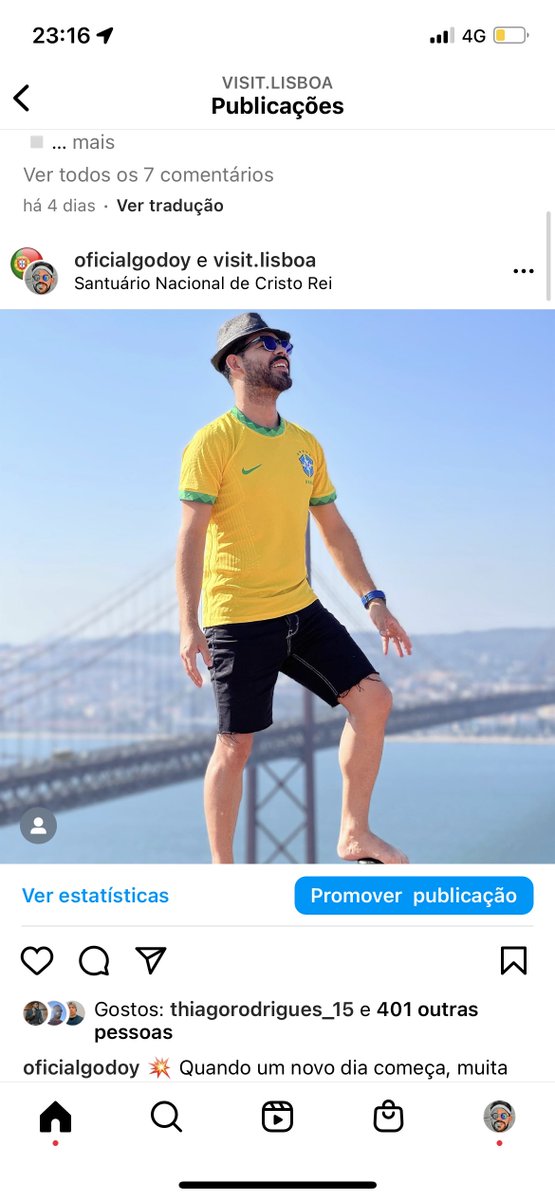The width and height of the screenshot is (555, 1200).
Task: Share the post via paper plane
Action: [150, 961]
